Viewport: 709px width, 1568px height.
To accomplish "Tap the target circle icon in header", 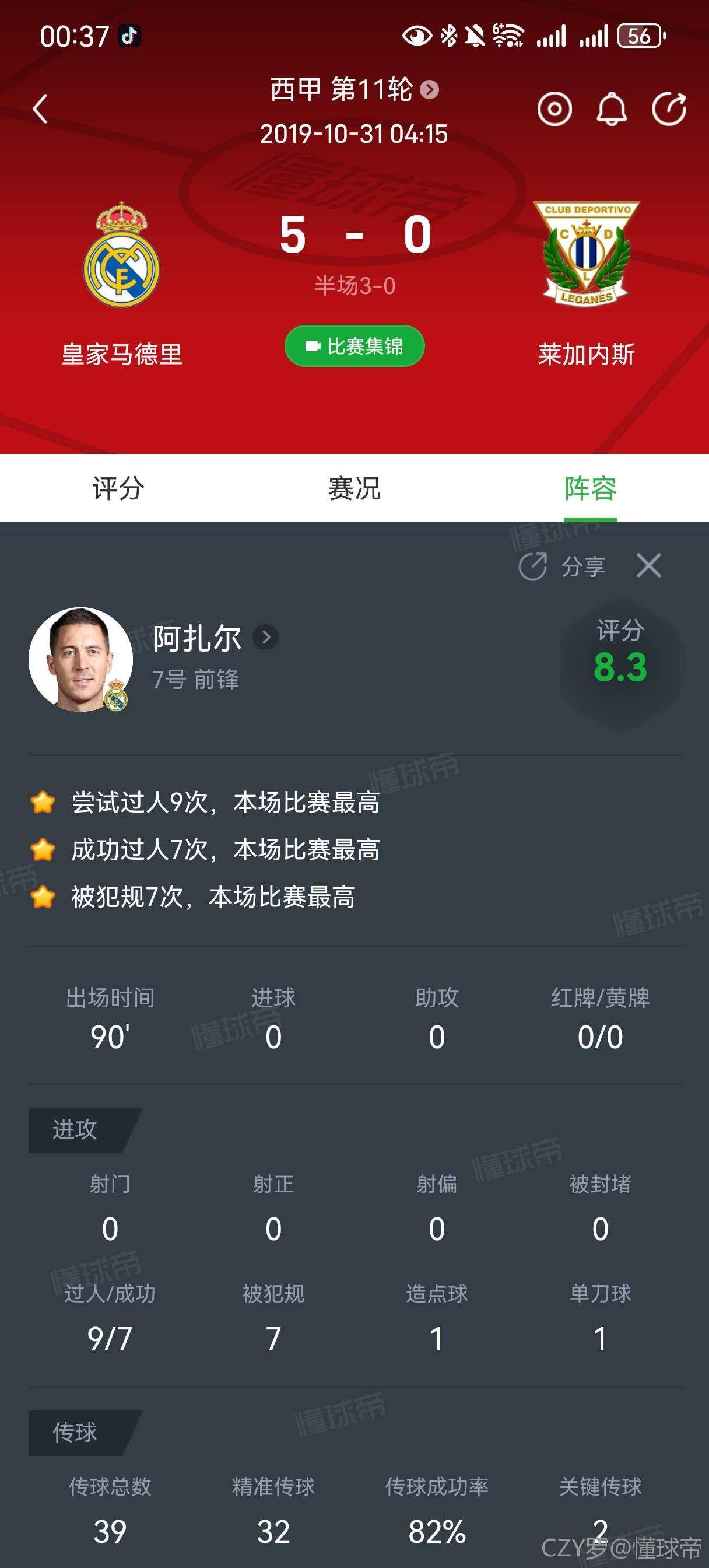I will [x=554, y=110].
